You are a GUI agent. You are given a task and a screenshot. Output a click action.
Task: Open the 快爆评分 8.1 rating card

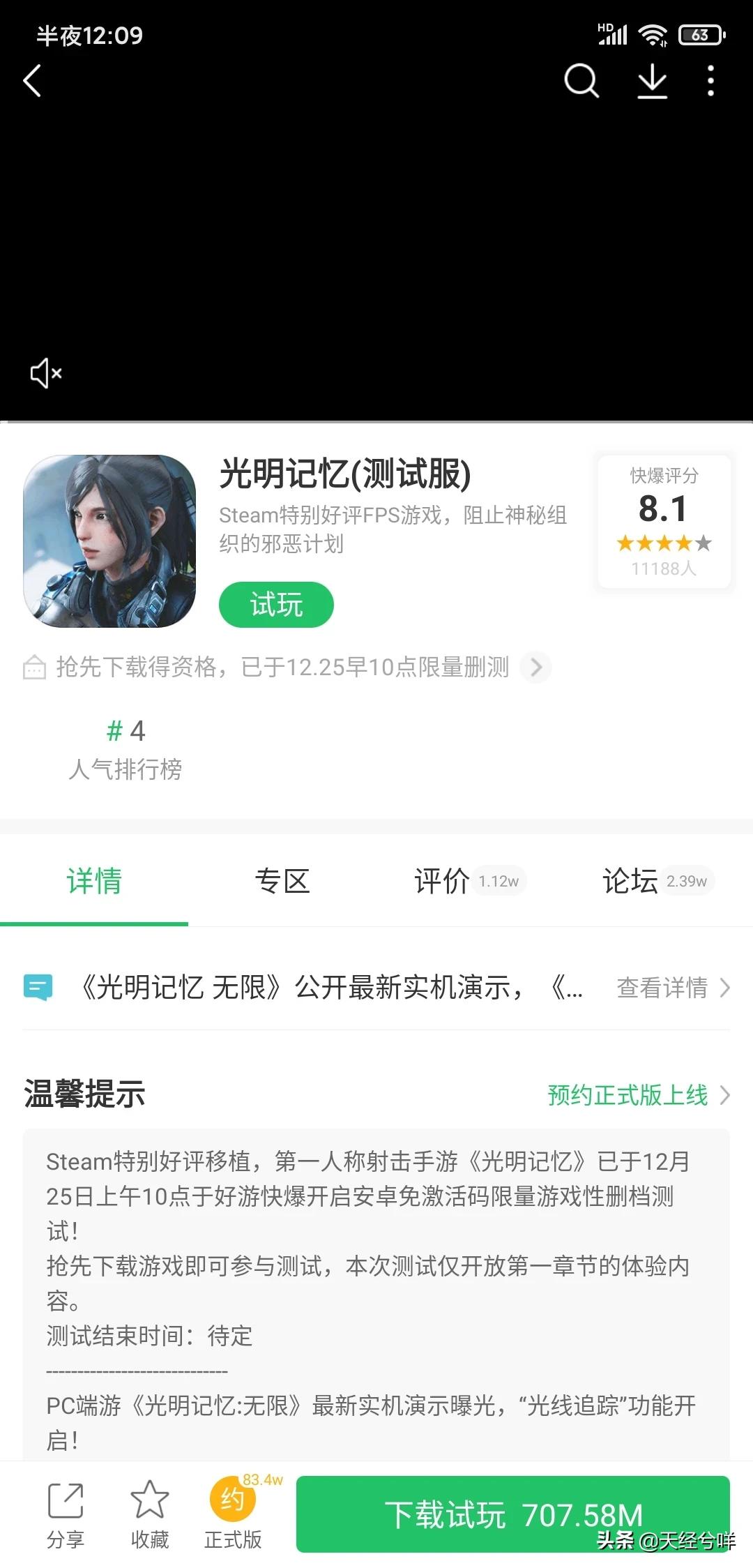(x=664, y=522)
